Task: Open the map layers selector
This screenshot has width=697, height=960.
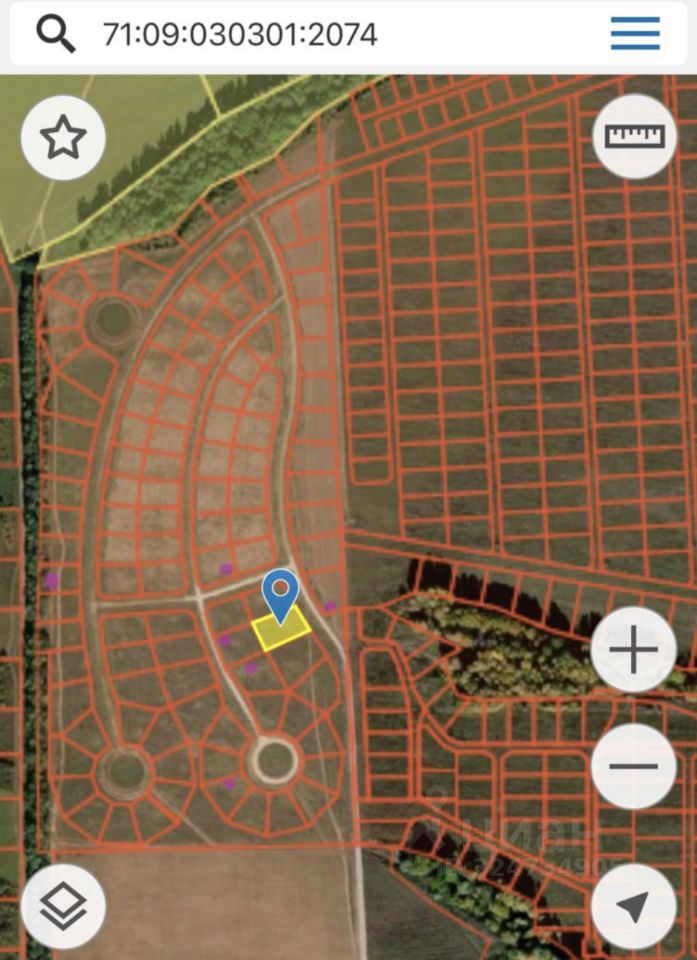Action: tap(63, 907)
